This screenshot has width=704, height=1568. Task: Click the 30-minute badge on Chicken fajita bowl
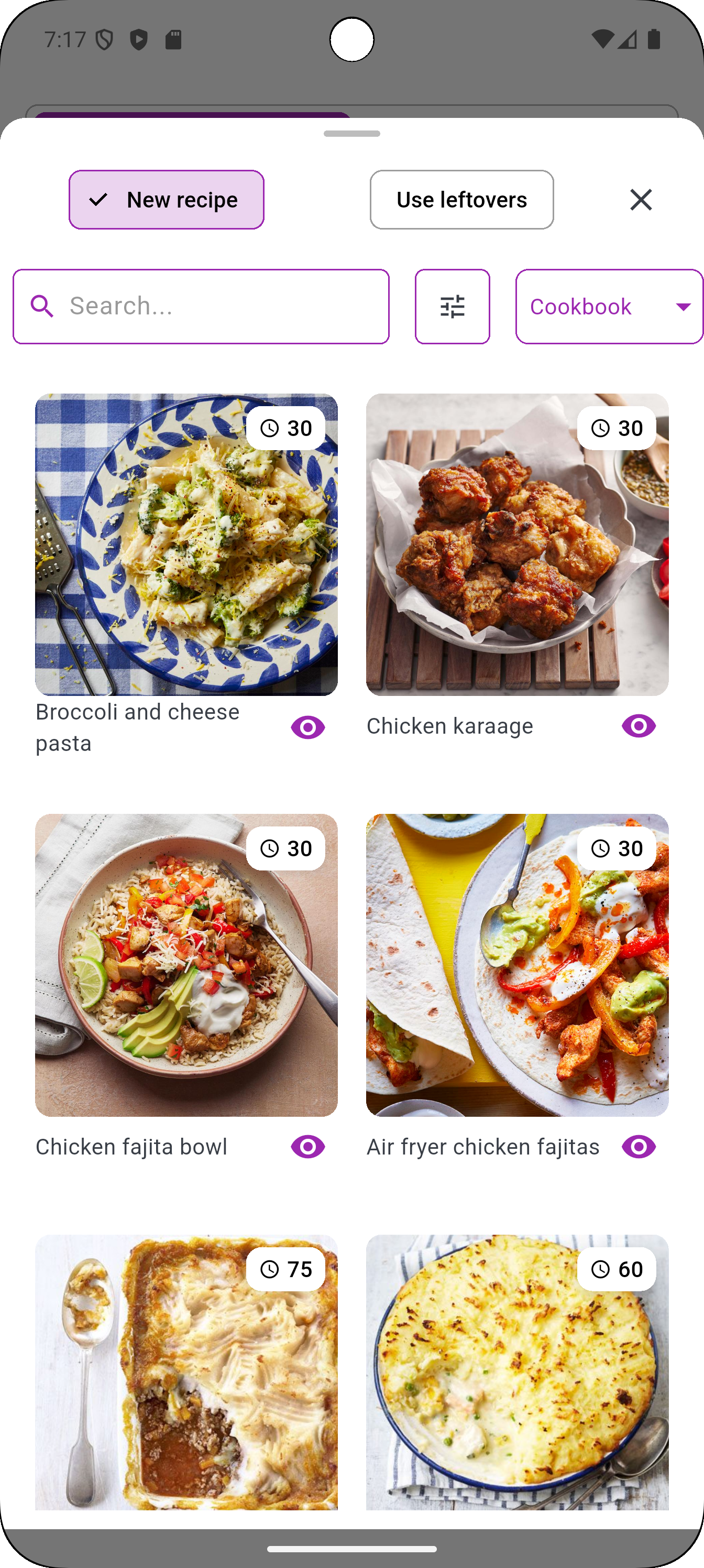click(286, 848)
